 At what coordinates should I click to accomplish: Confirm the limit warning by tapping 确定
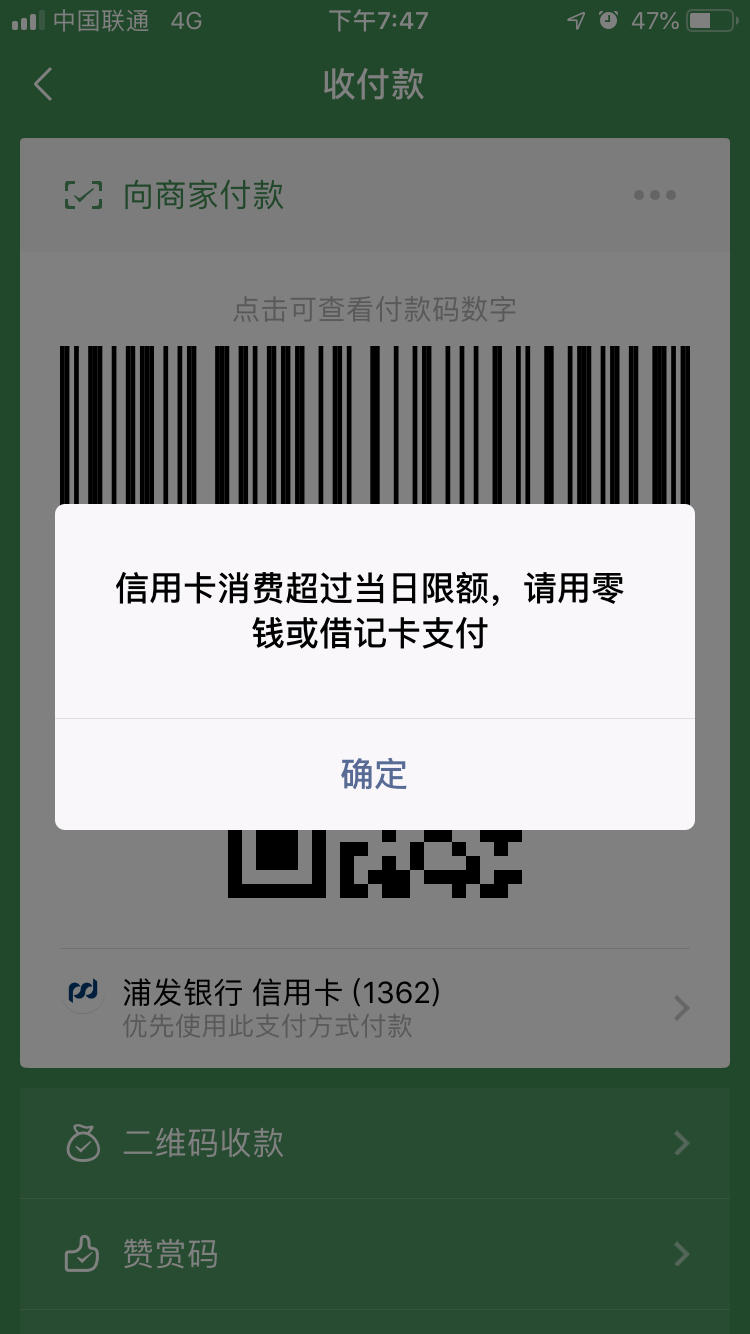click(375, 774)
